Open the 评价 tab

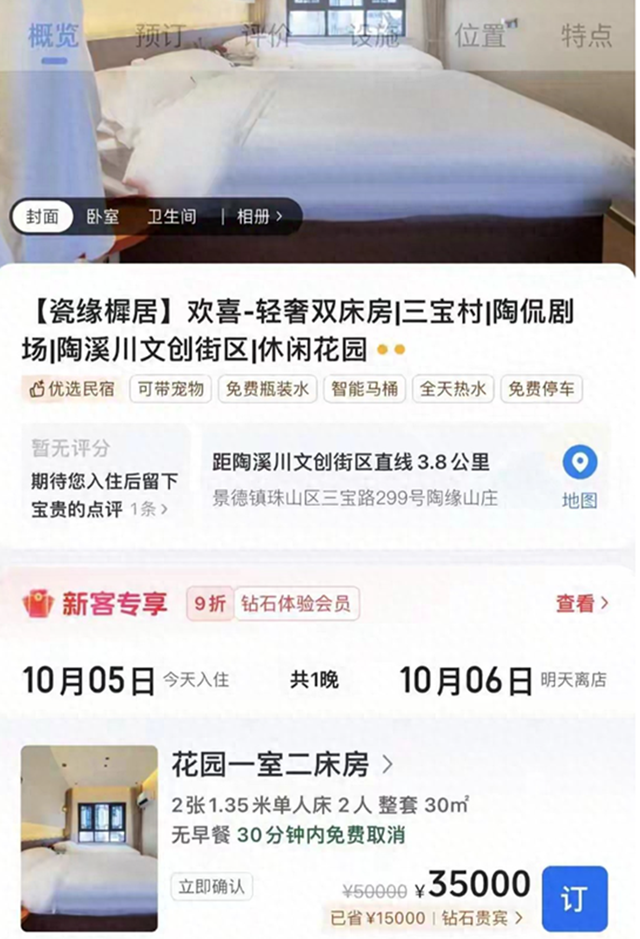tap(266, 36)
